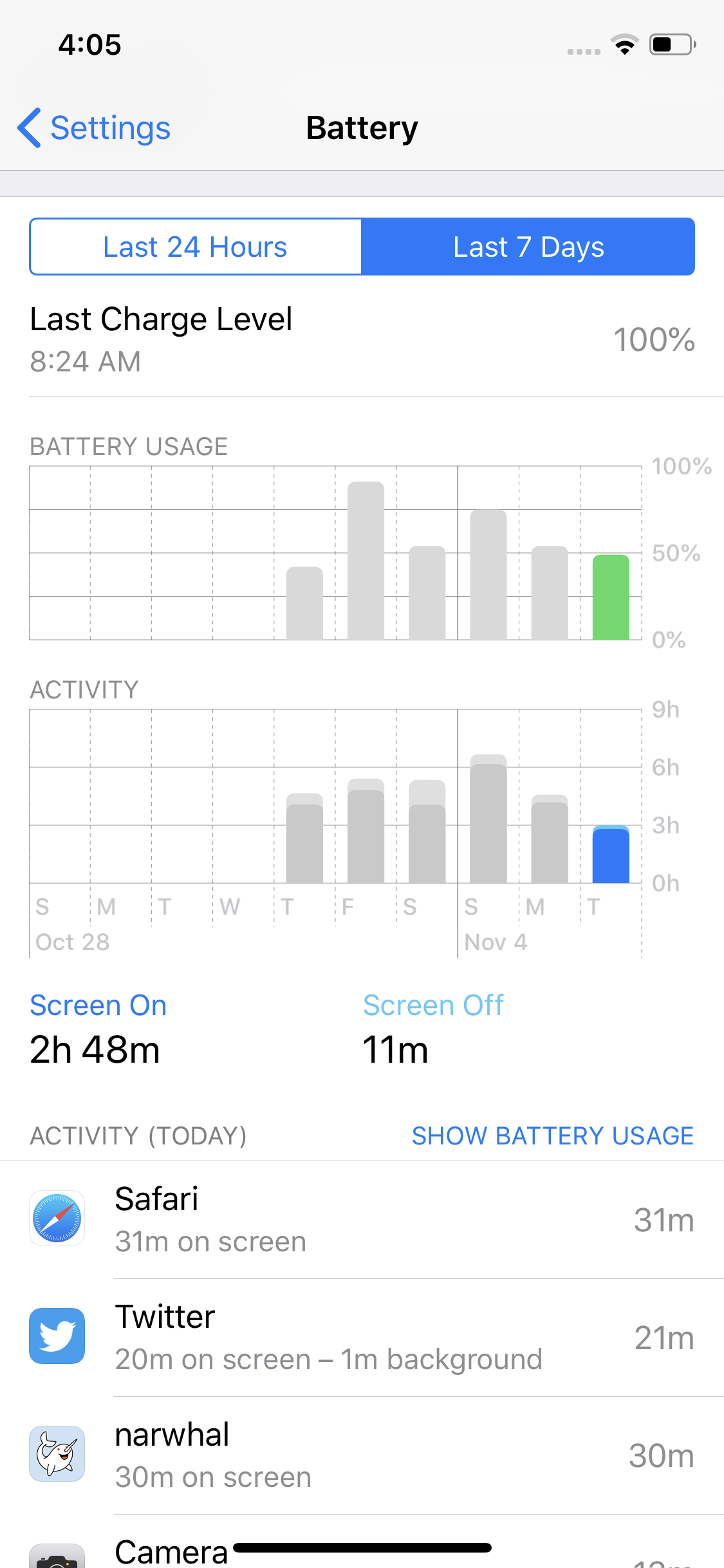
Task: Open Safari activity details
Action: [362, 1220]
